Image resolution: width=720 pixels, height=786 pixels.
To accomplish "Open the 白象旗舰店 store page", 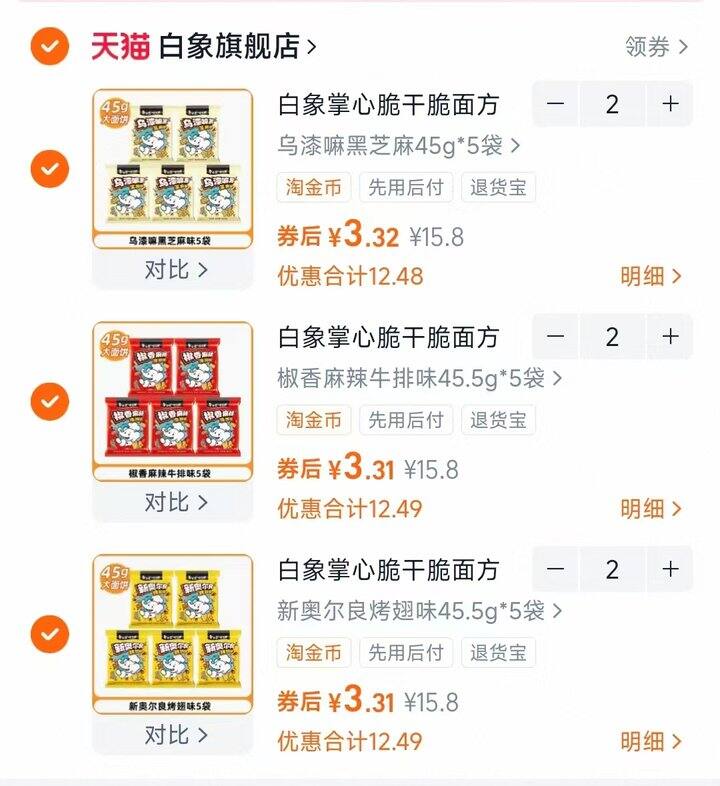I will (237, 46).
